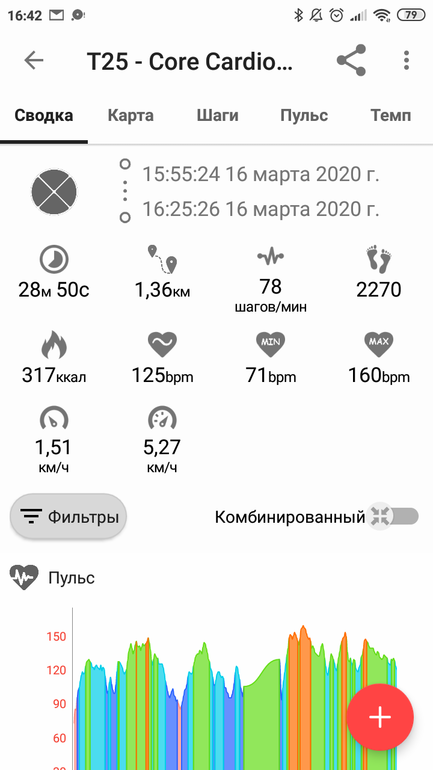The image size is (433, 770).
Task: Switch to the Шаги tab
Action: coord(217,116)
